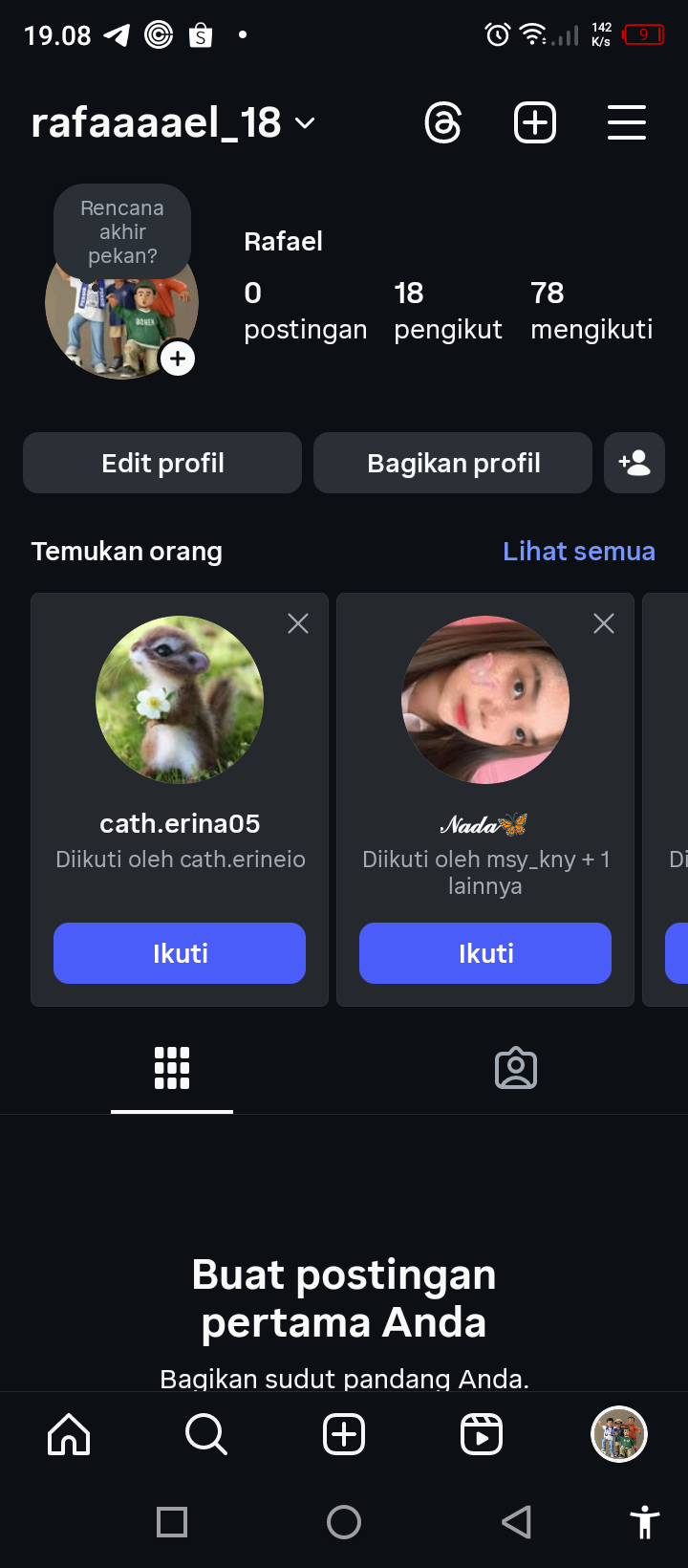688x1568 pixels.
Task: Switch to the posts grid tab
Action: tap(172, 1068)
